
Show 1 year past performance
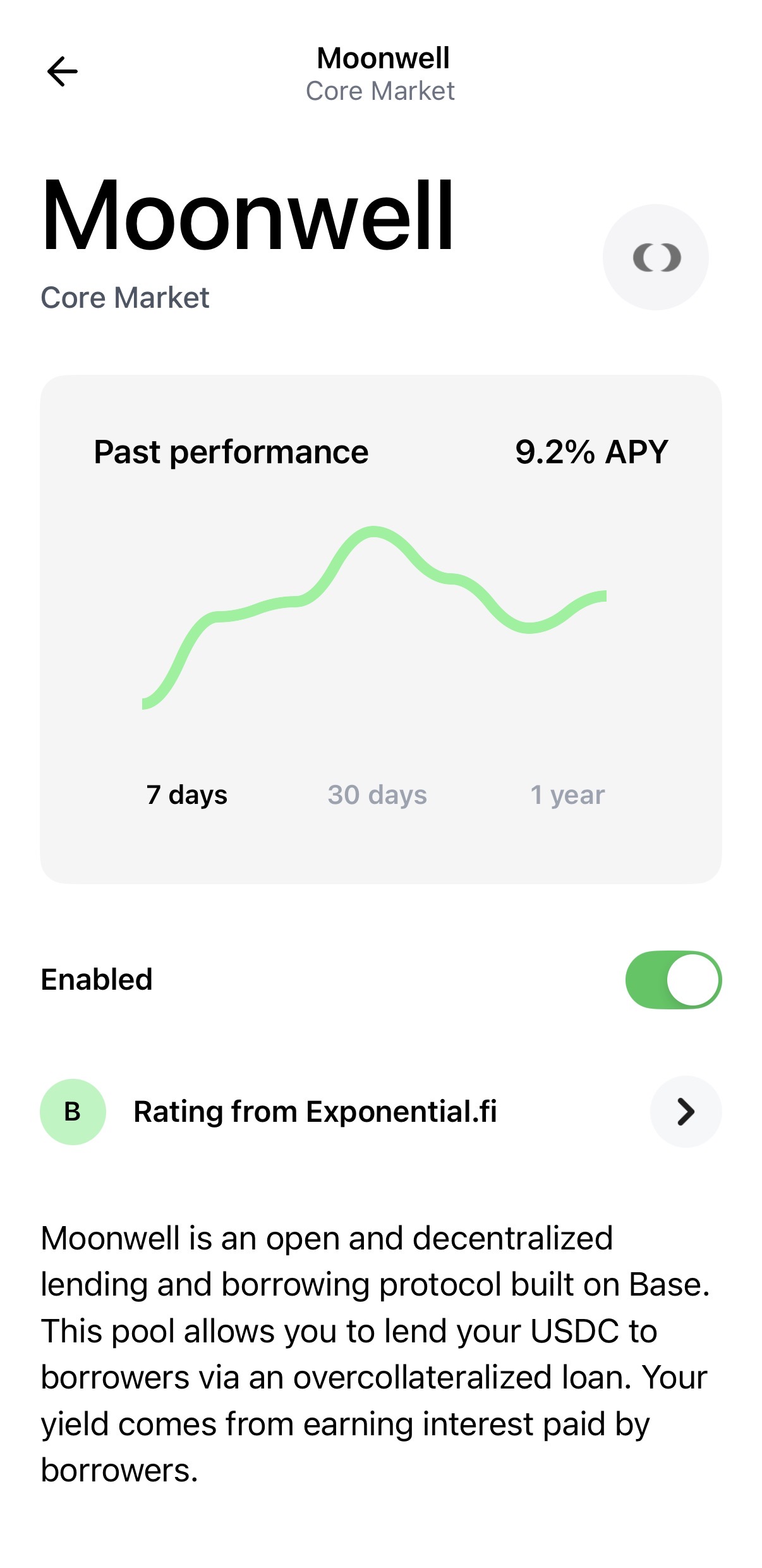click(567, 794)
